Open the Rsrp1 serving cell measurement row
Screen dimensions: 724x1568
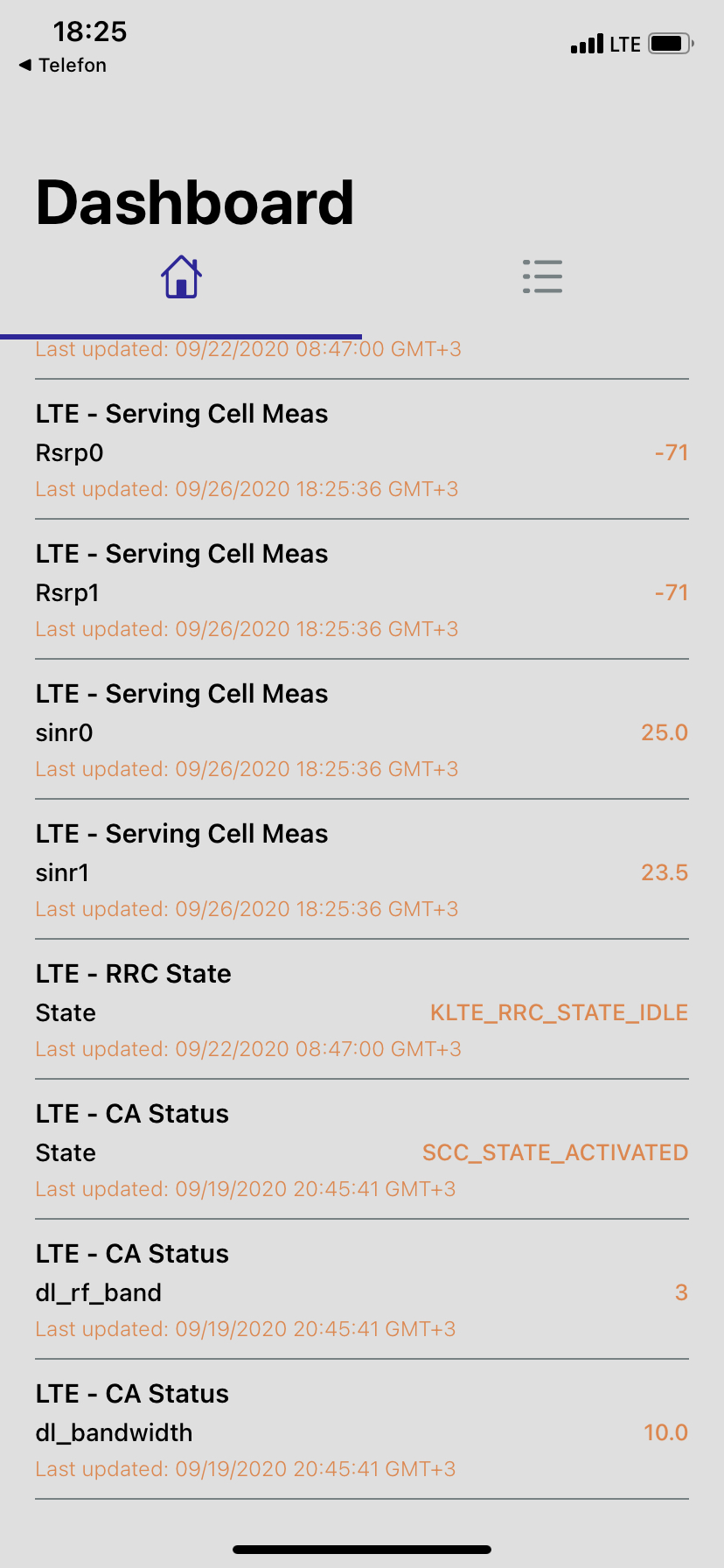362,590
